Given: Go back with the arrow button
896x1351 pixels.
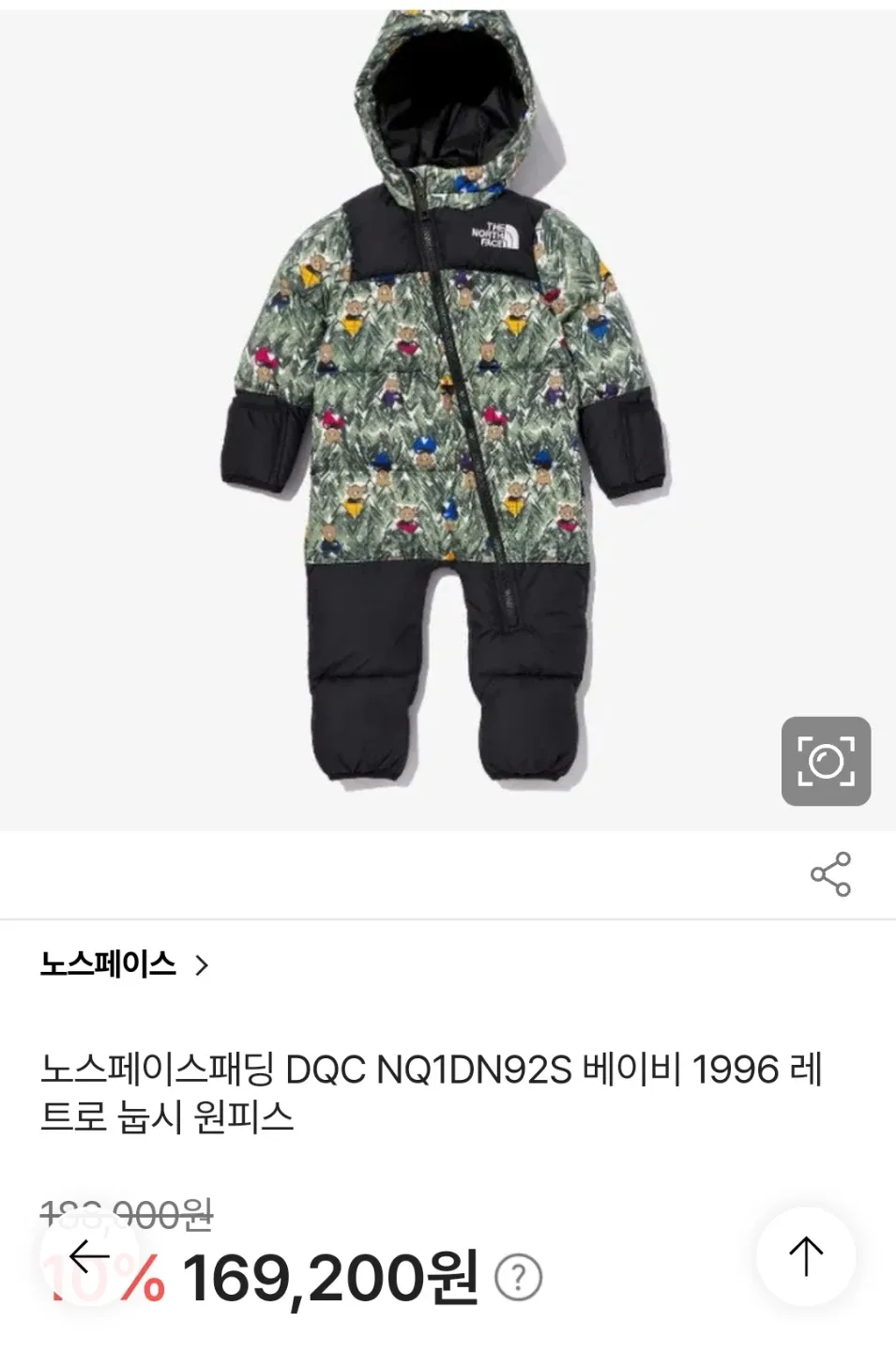Looking at the screenshot, I should click(x=90, y=1256).
